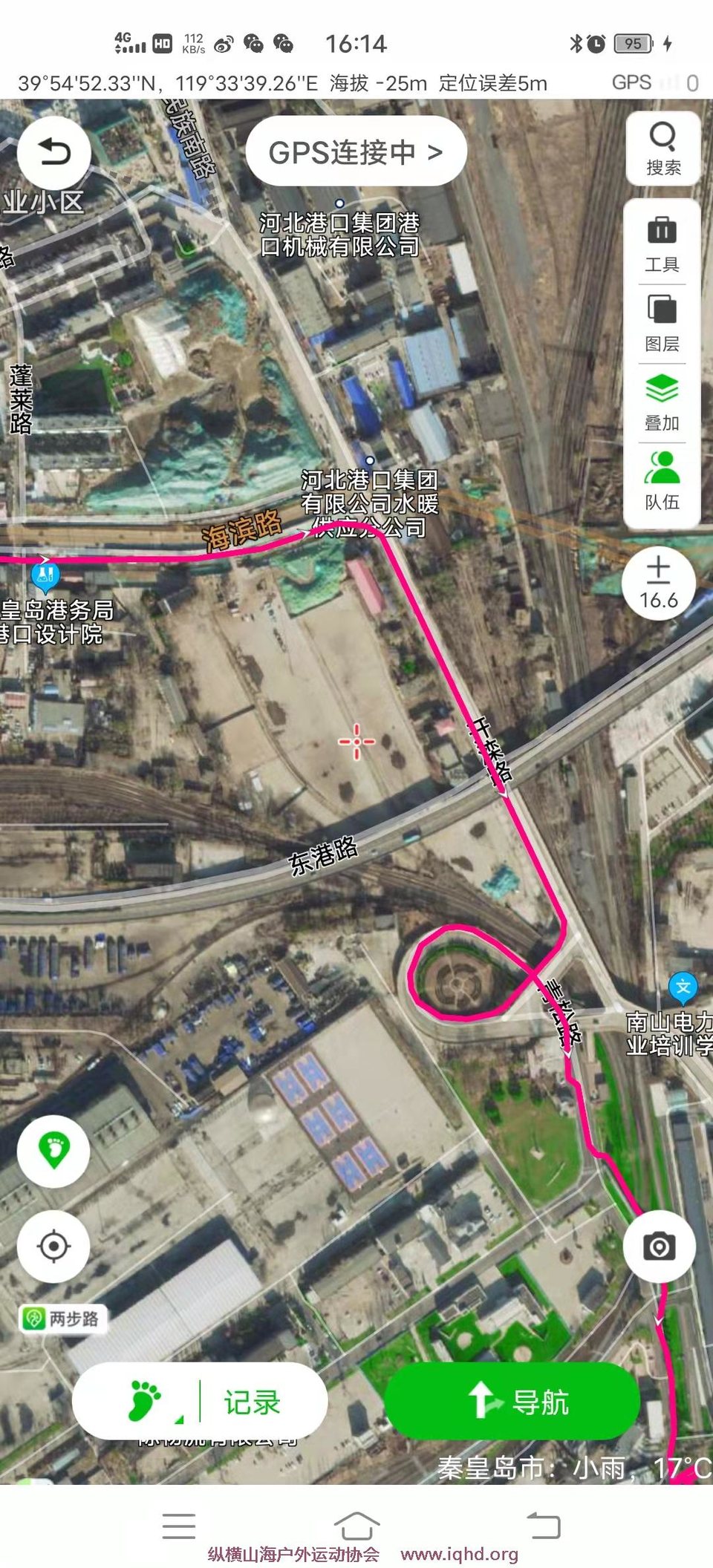
Task: Tap the green footprint location pin button
Action: click(x=54, y=1151)
